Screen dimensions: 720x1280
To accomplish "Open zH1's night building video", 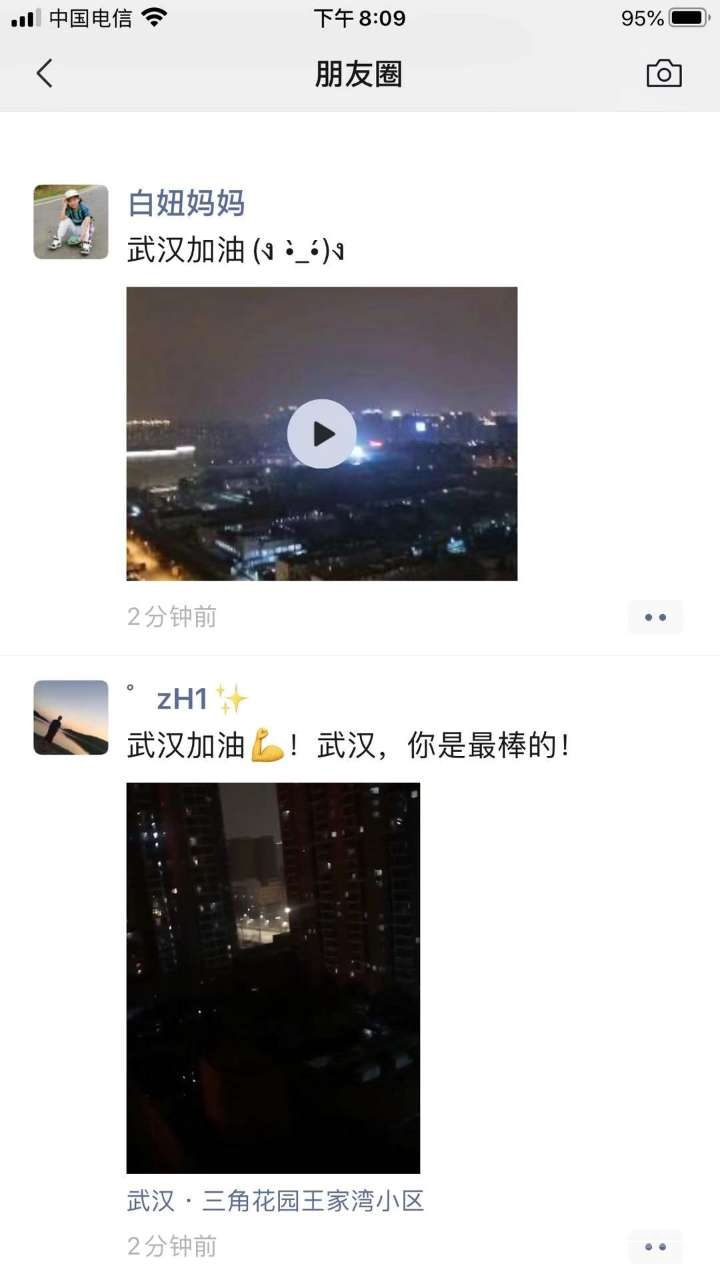I will click(x=273, y=977).
